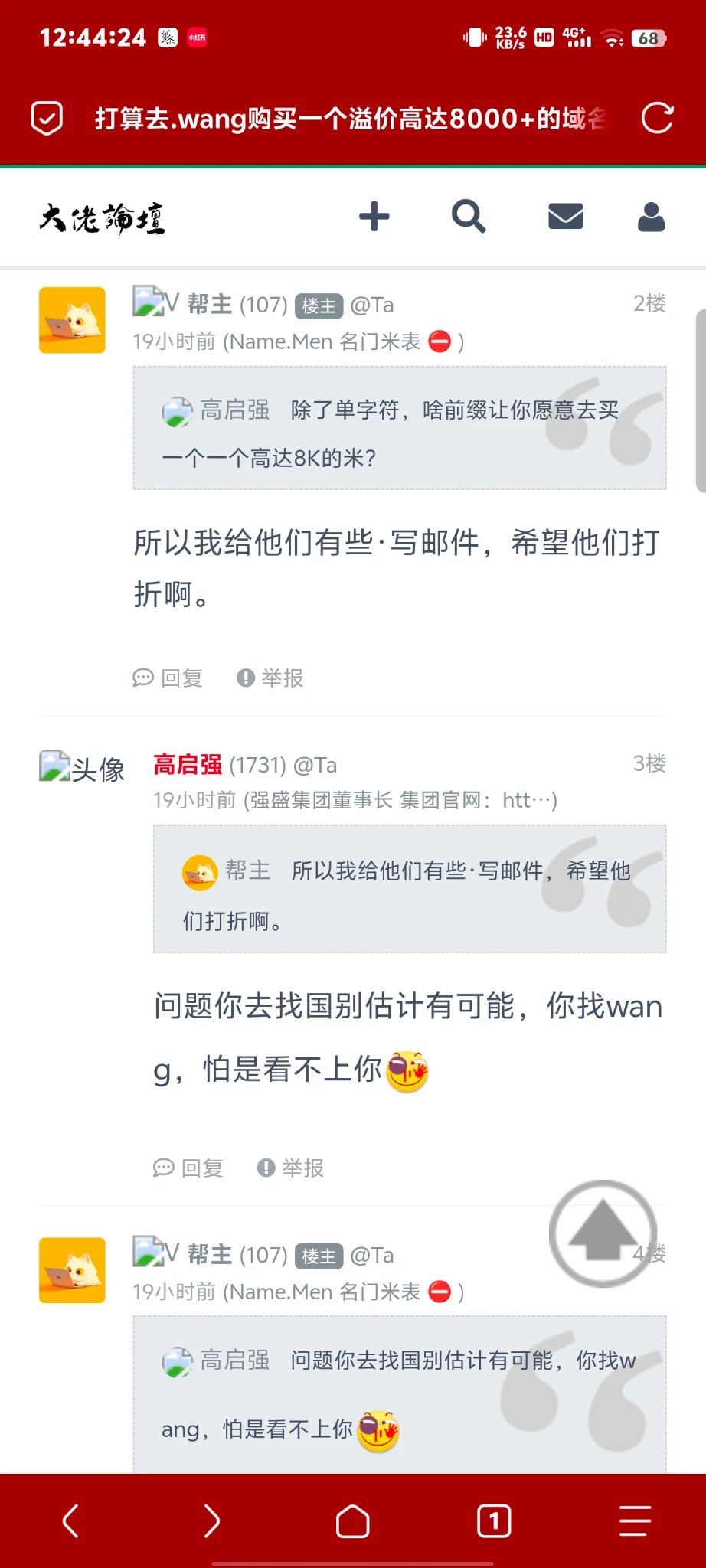Open forum search magnifier
This screenshot has height=1568, width=706.
(x=469, y=217)
